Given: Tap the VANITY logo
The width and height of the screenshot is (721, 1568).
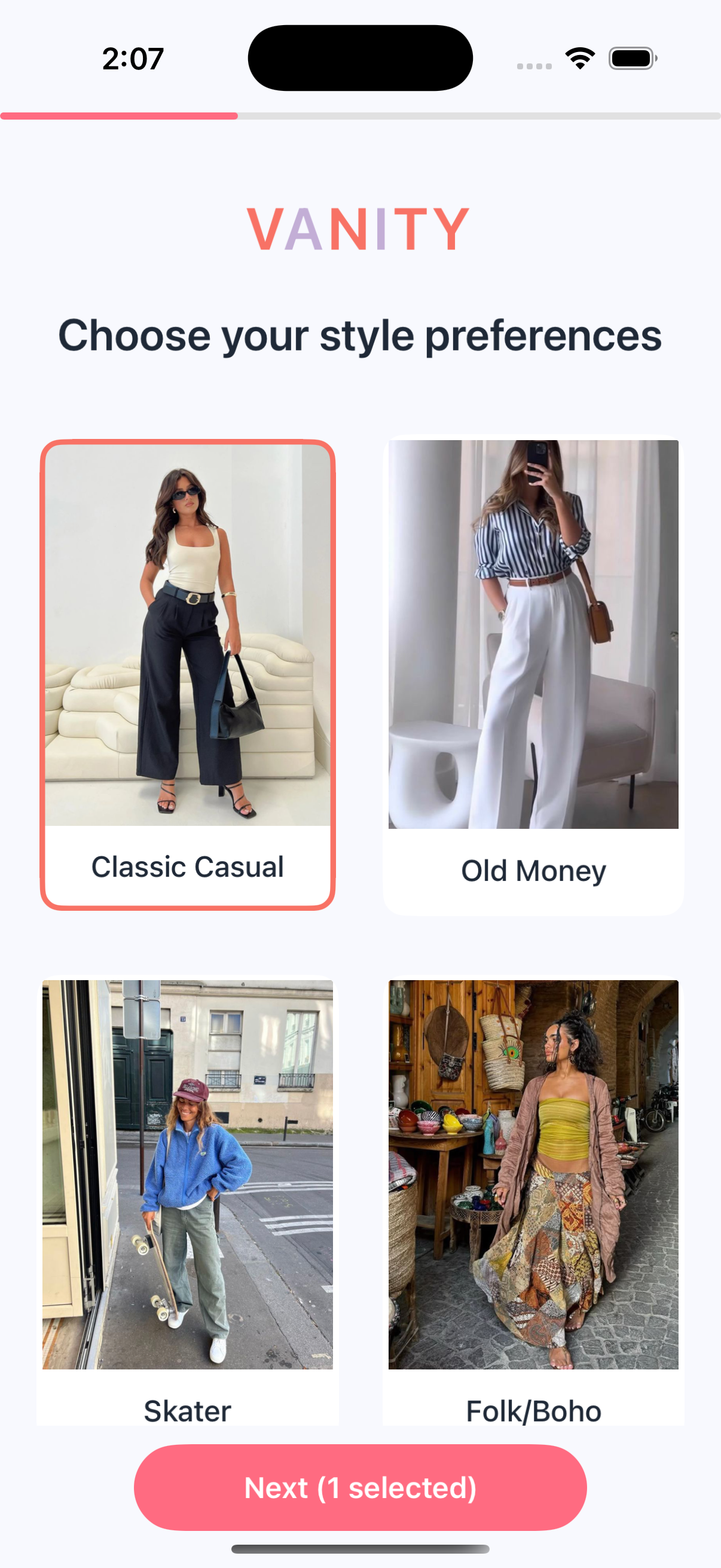Looking at the screenshot, I should click(359, 228).
